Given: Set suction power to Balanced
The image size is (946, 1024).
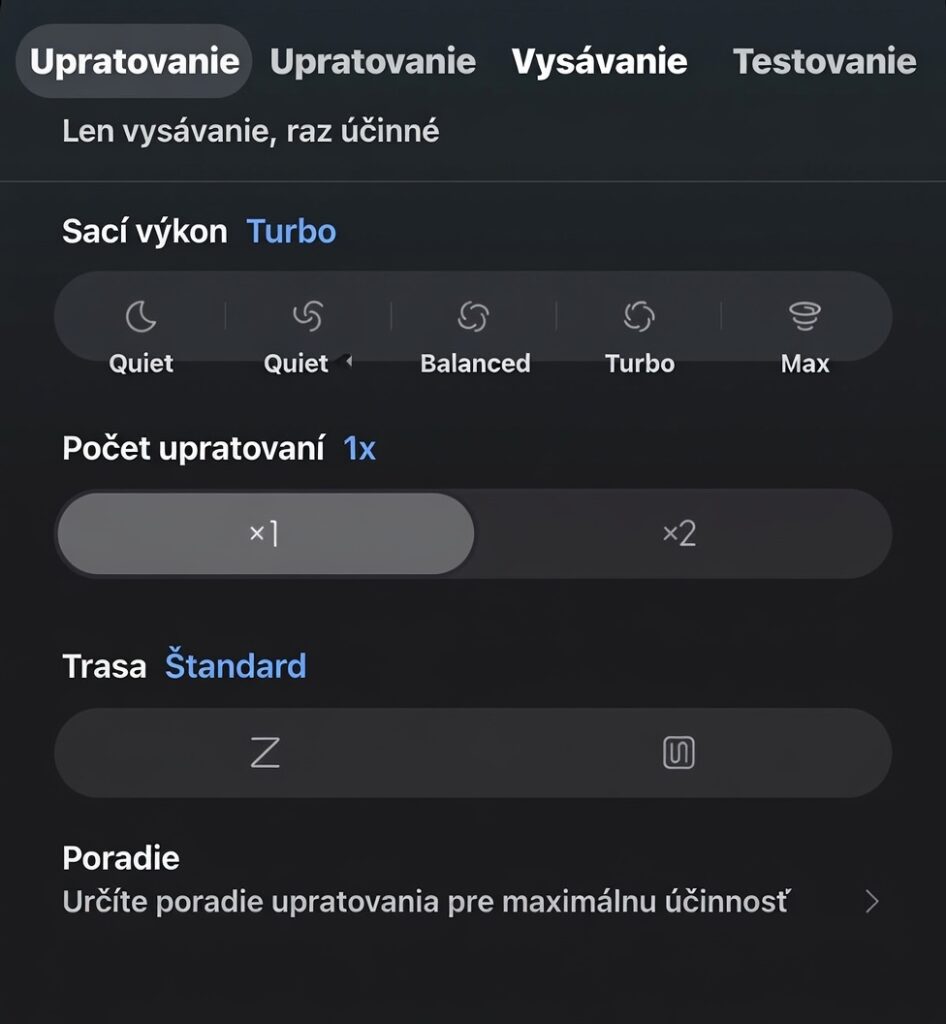Looking at the screenshot, I should [474, 335].
